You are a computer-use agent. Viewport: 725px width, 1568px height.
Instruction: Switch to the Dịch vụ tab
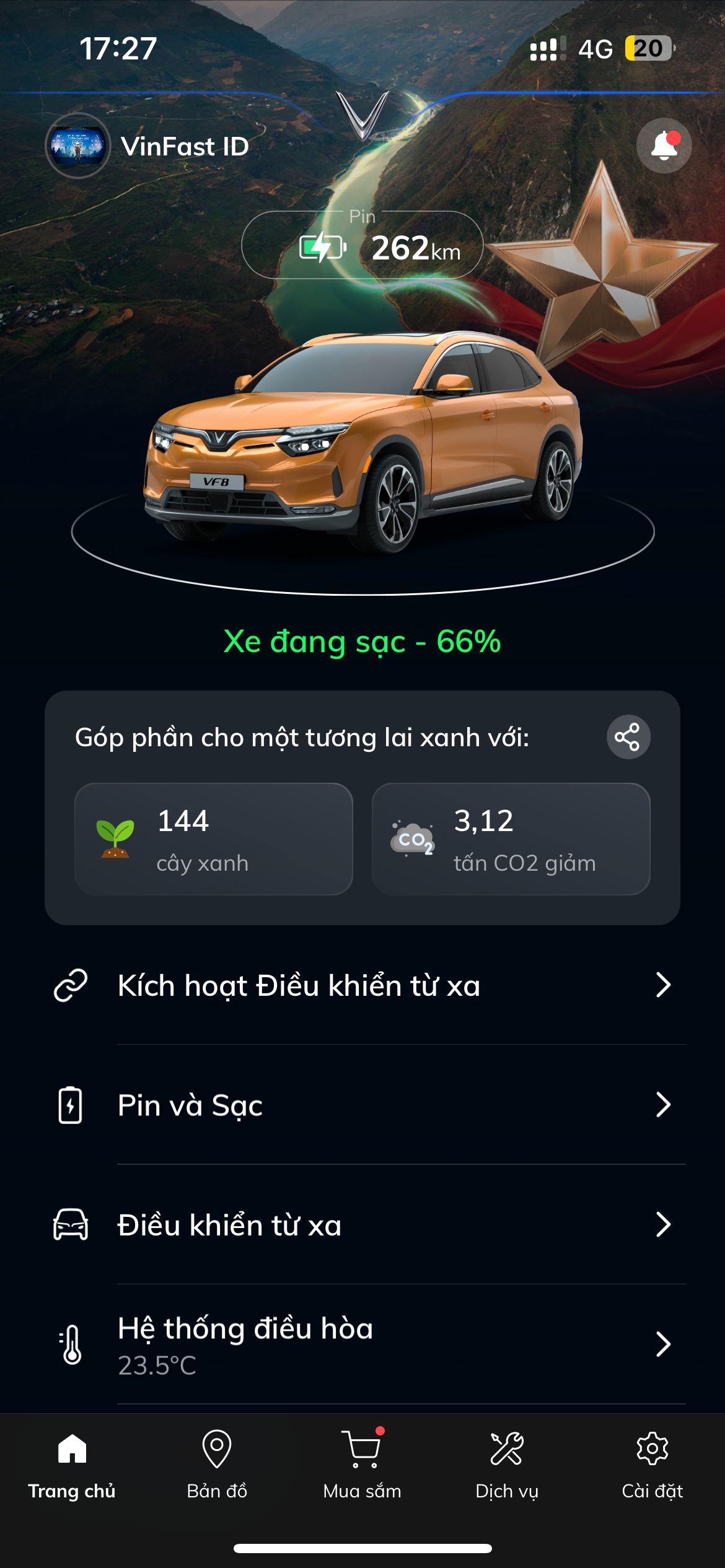(507, 1464)
